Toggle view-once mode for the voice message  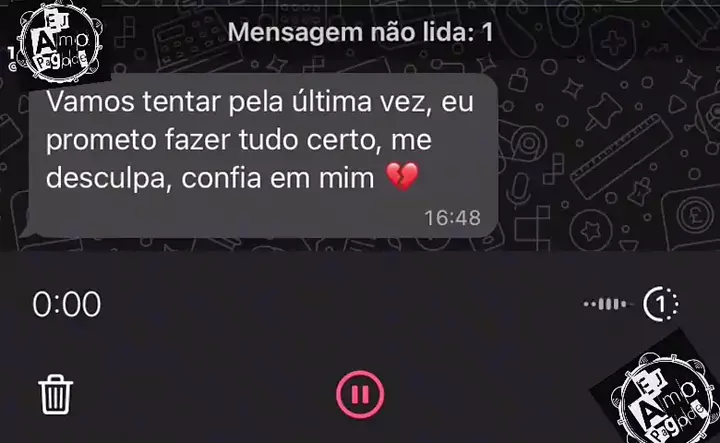(x=661, y=304)
